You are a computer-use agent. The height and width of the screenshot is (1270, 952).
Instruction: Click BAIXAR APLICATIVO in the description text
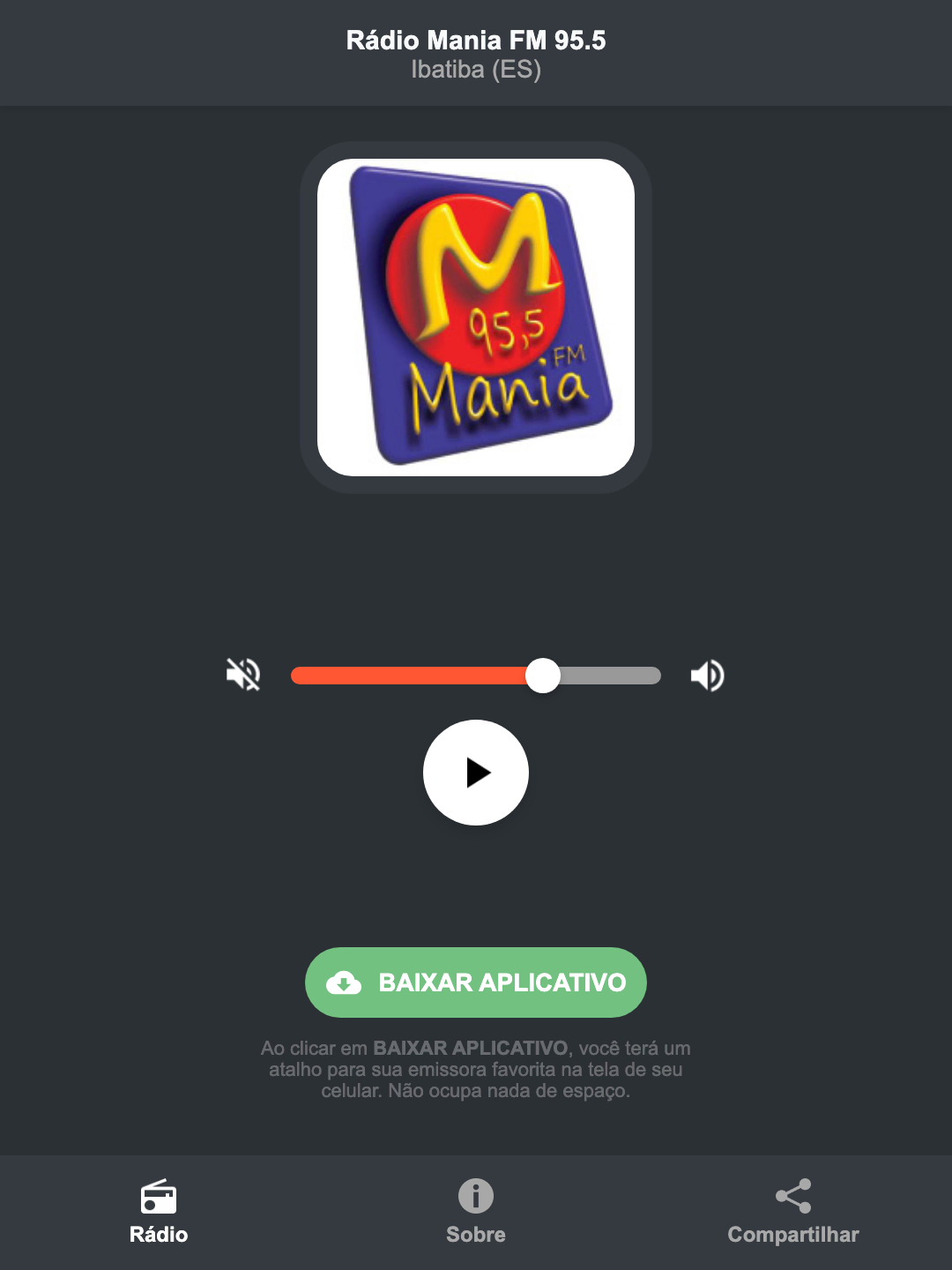(x=472, y=1049)
